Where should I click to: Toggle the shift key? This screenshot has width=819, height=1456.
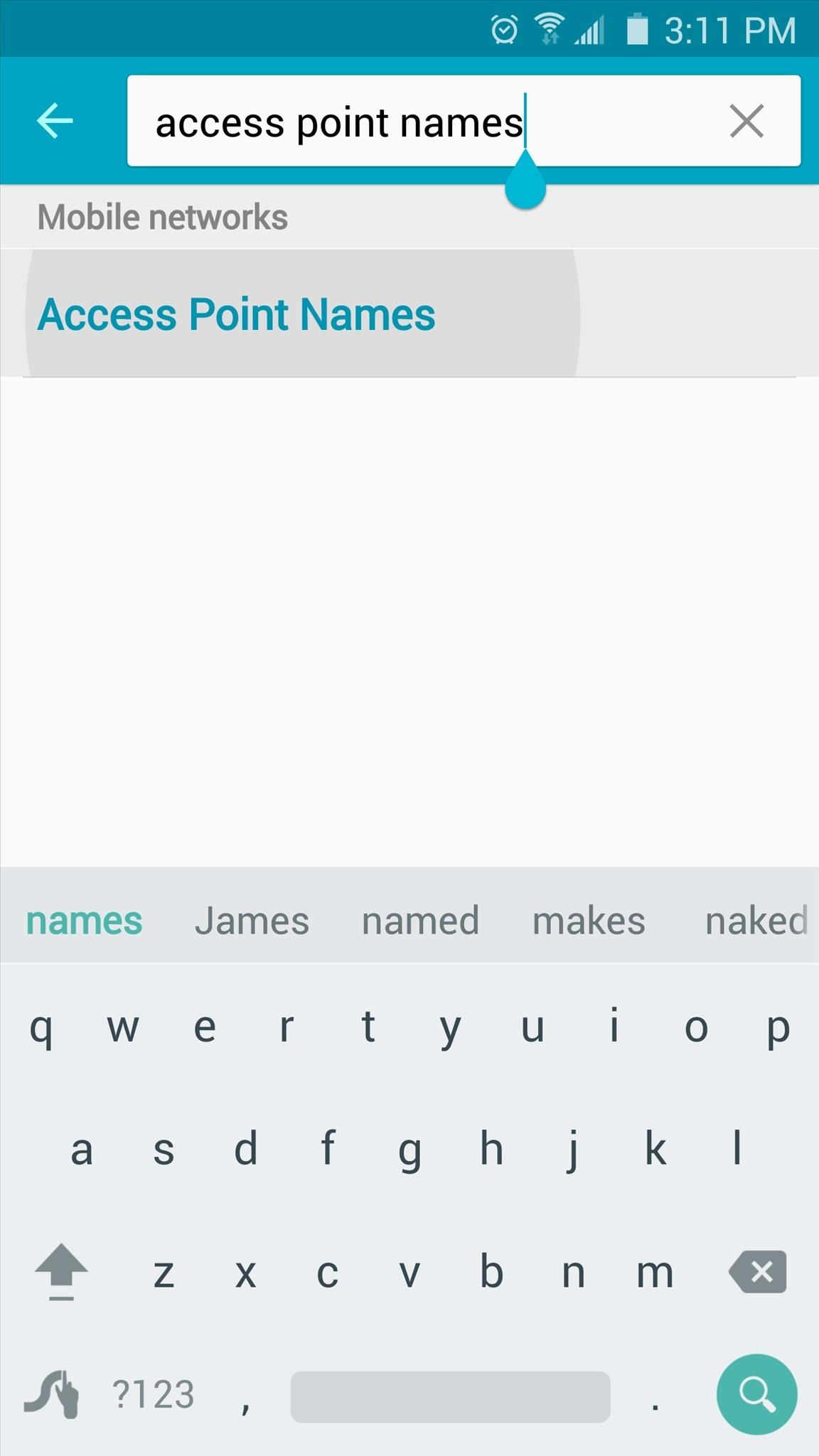[x=61, y=1272]
